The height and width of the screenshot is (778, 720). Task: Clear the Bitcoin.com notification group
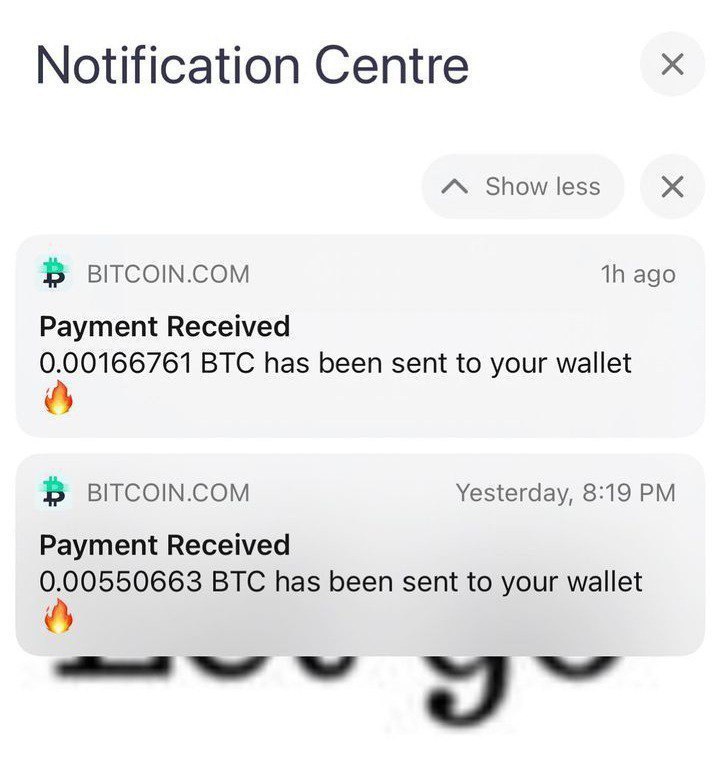coord(673,187)
